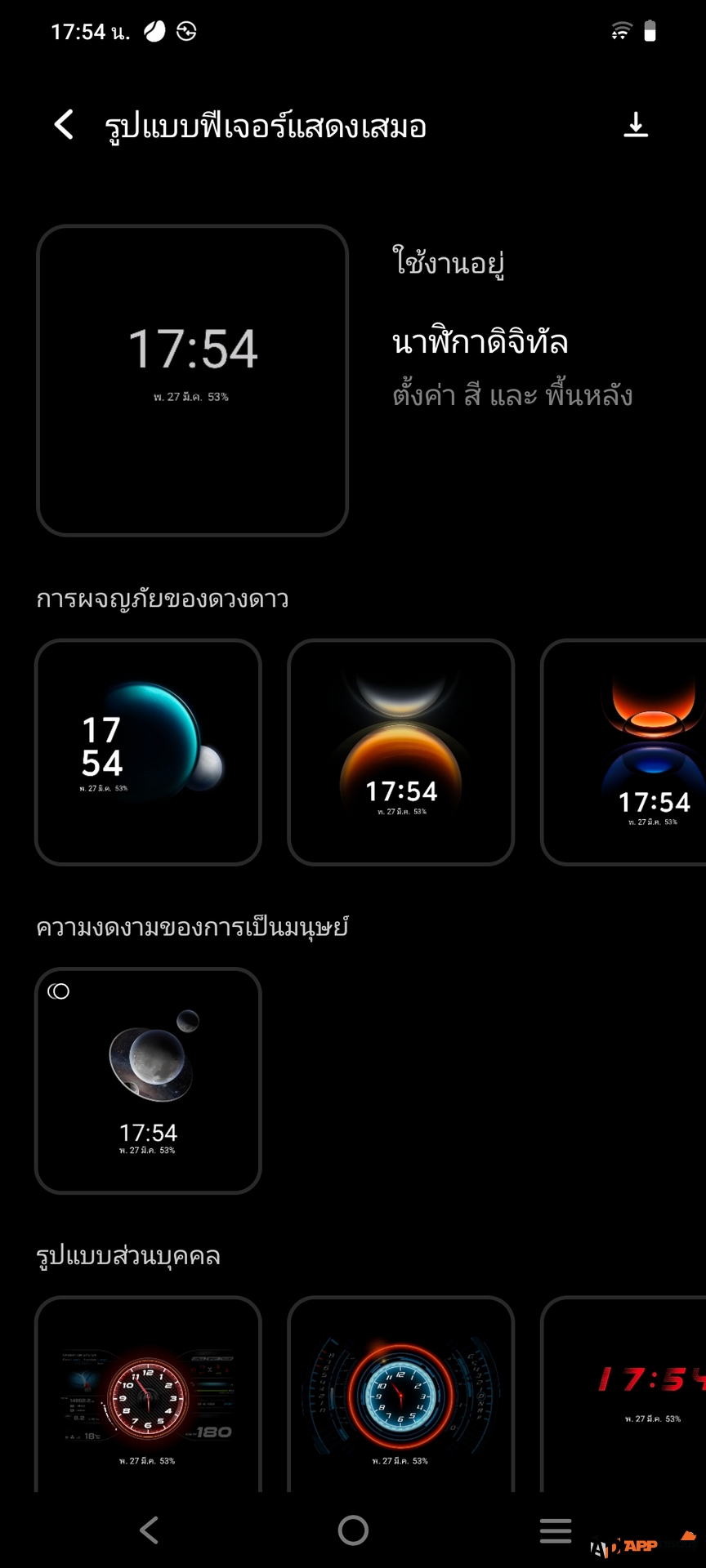Open settings, color and background link
The width and height of the screenshot is (706, 1568).
[512, 396]
